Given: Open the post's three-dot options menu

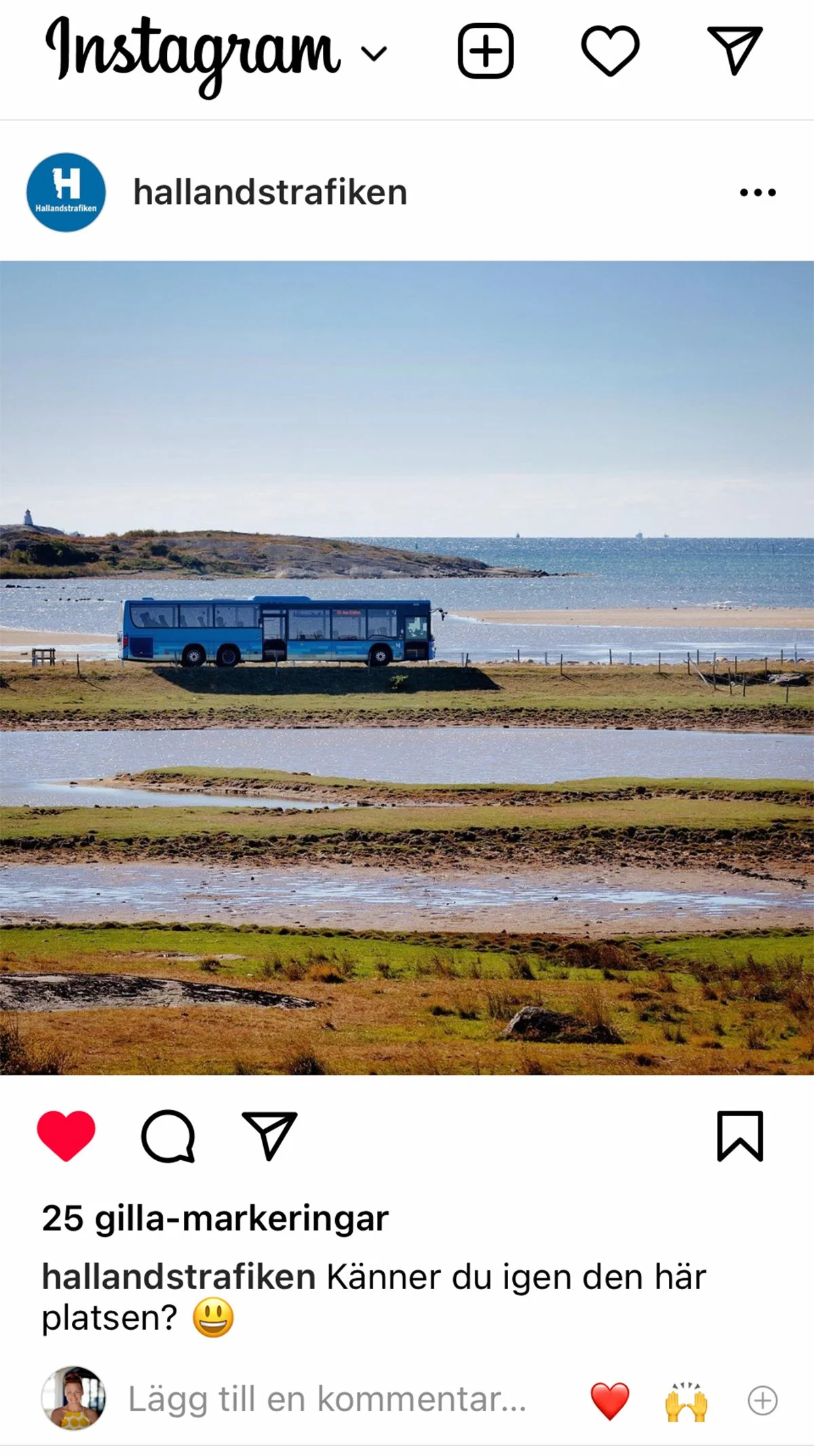Looking at the screenshot, I should point(758,193).
